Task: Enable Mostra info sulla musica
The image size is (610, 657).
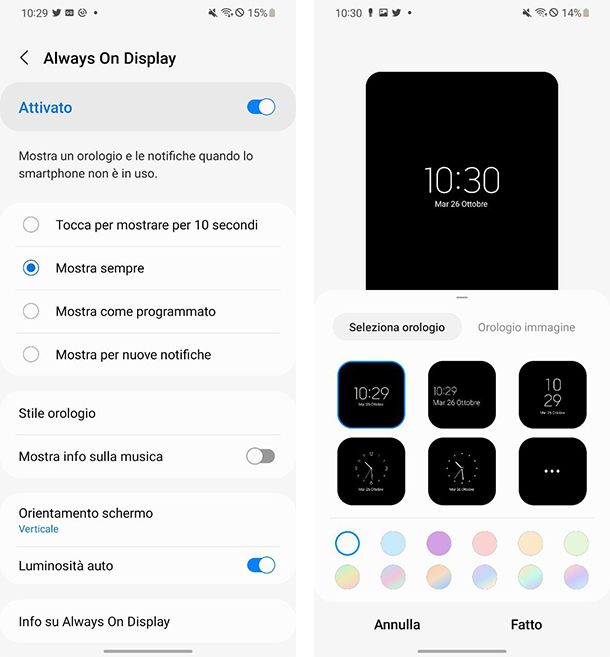Action: 260,456
